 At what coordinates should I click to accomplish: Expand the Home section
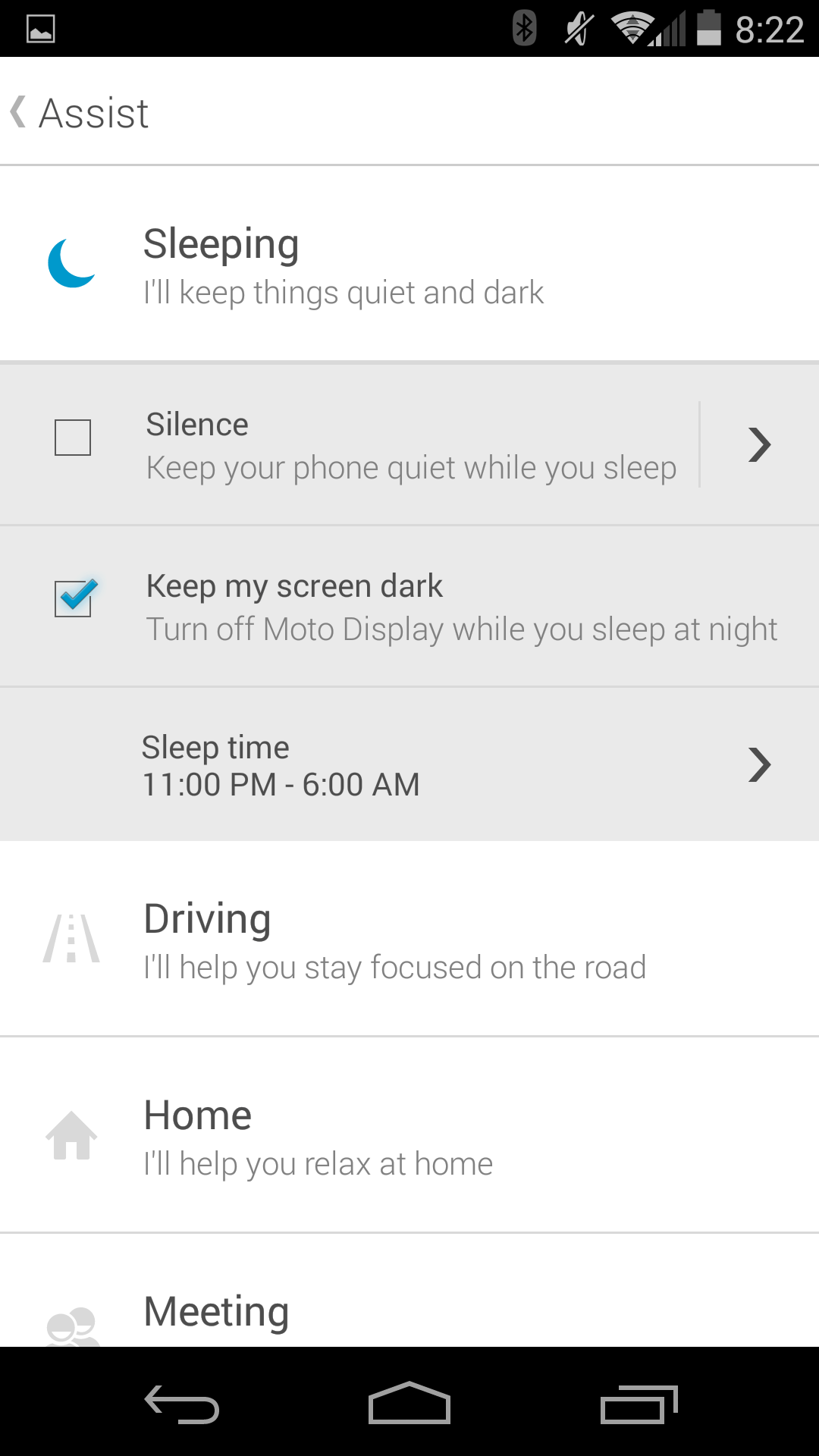(409, 1136)
